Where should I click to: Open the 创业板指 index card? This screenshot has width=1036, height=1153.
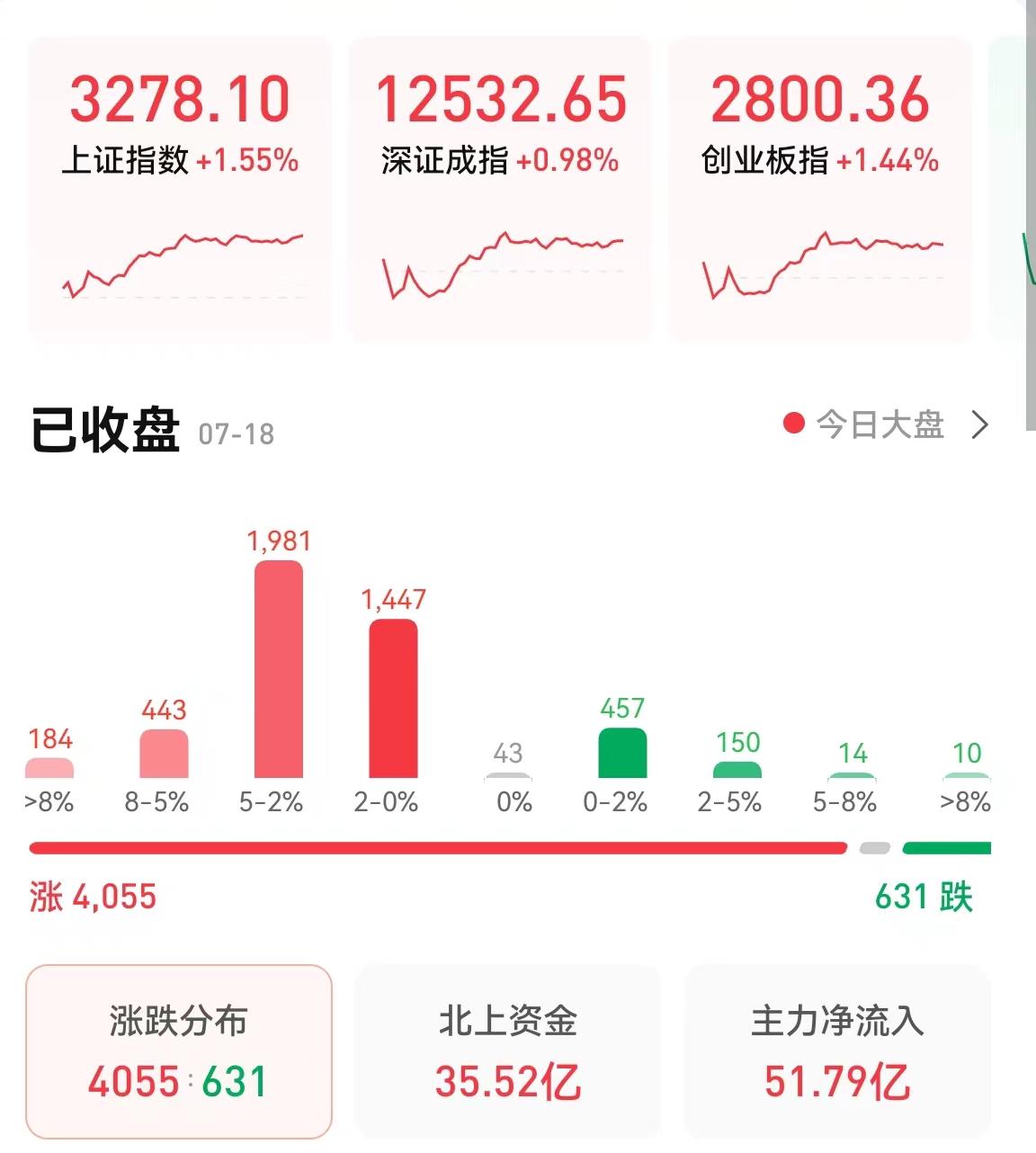[820, 189]
